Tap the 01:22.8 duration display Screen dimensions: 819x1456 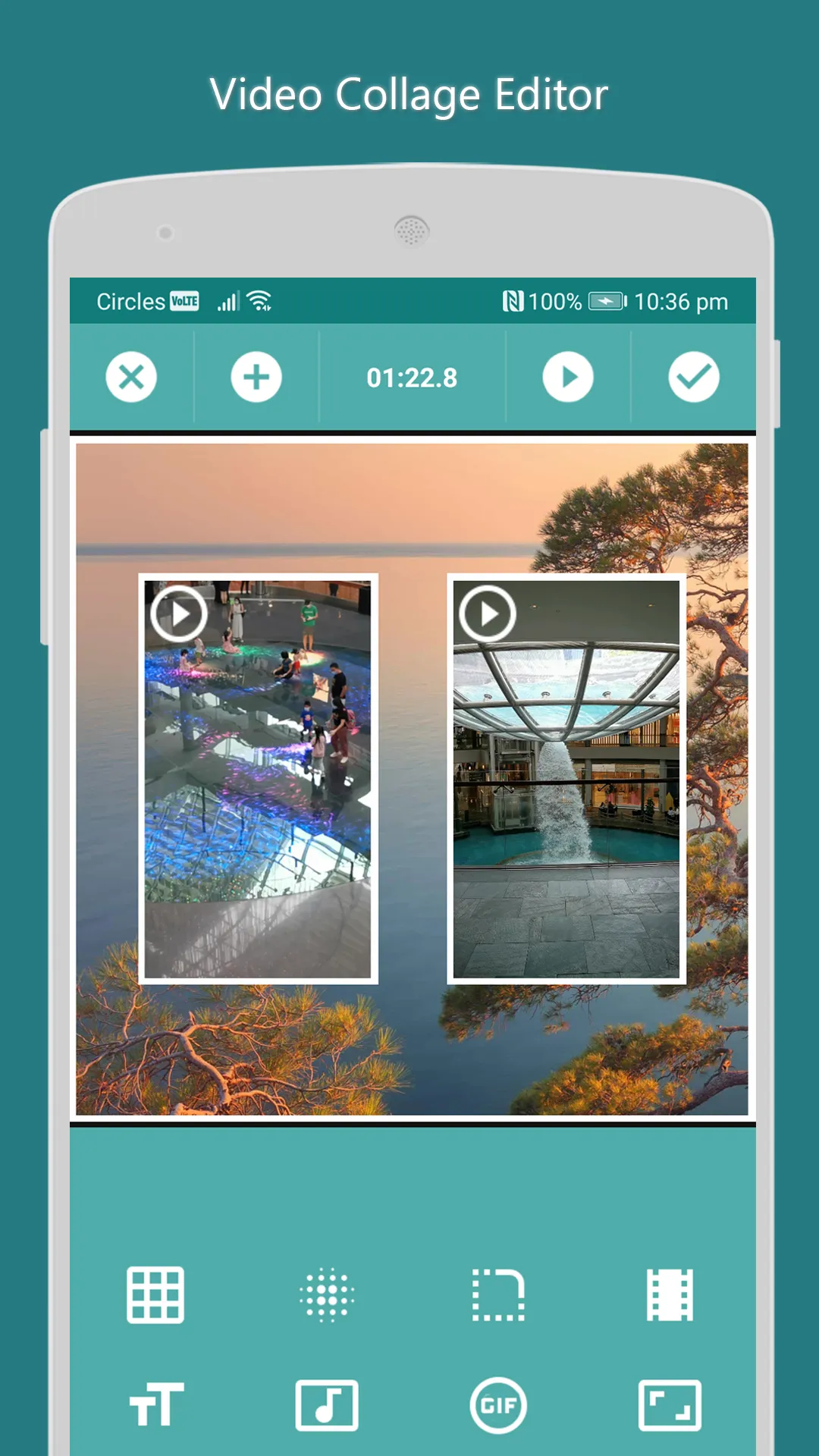(x=411, y=377)
